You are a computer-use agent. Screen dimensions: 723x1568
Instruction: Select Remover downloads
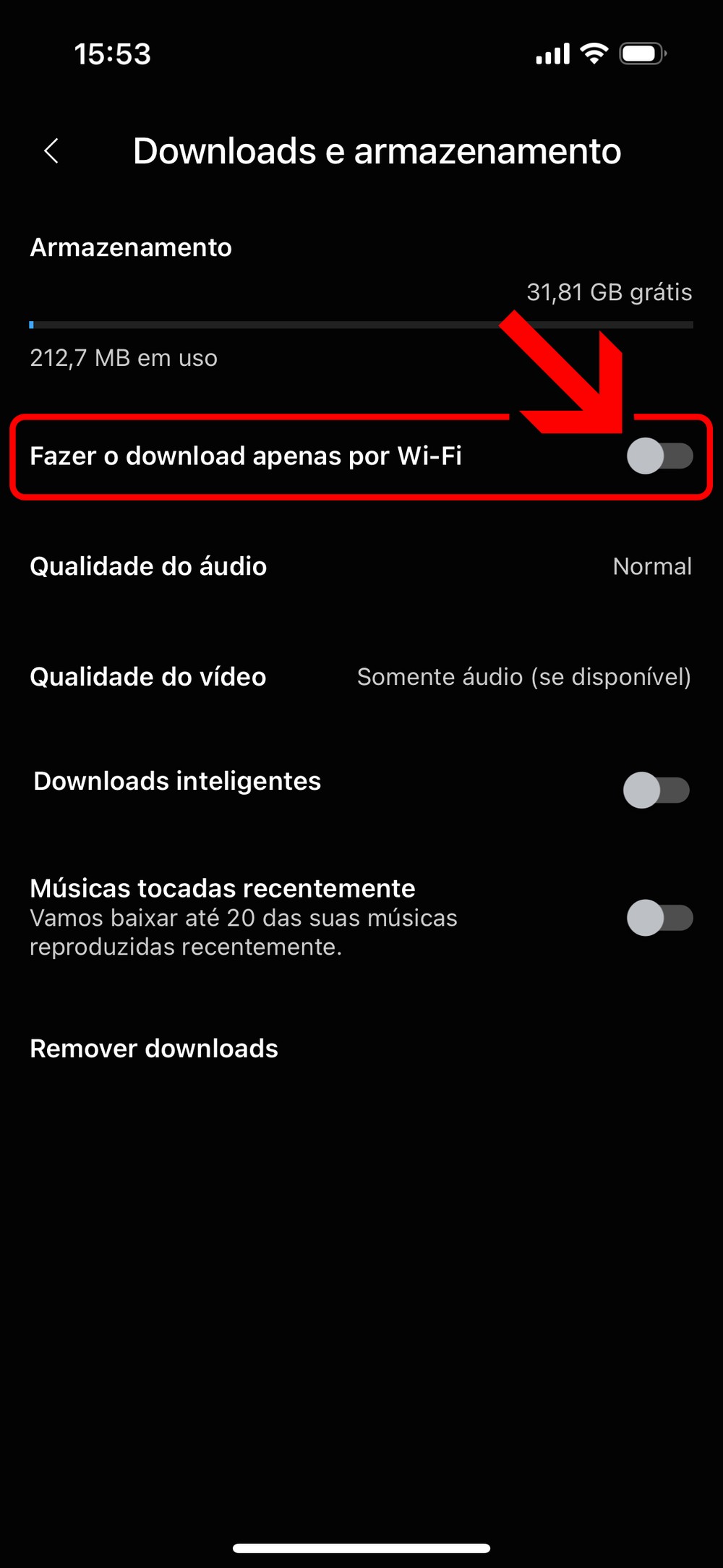pyautogui.click(x=154, y=1049)
